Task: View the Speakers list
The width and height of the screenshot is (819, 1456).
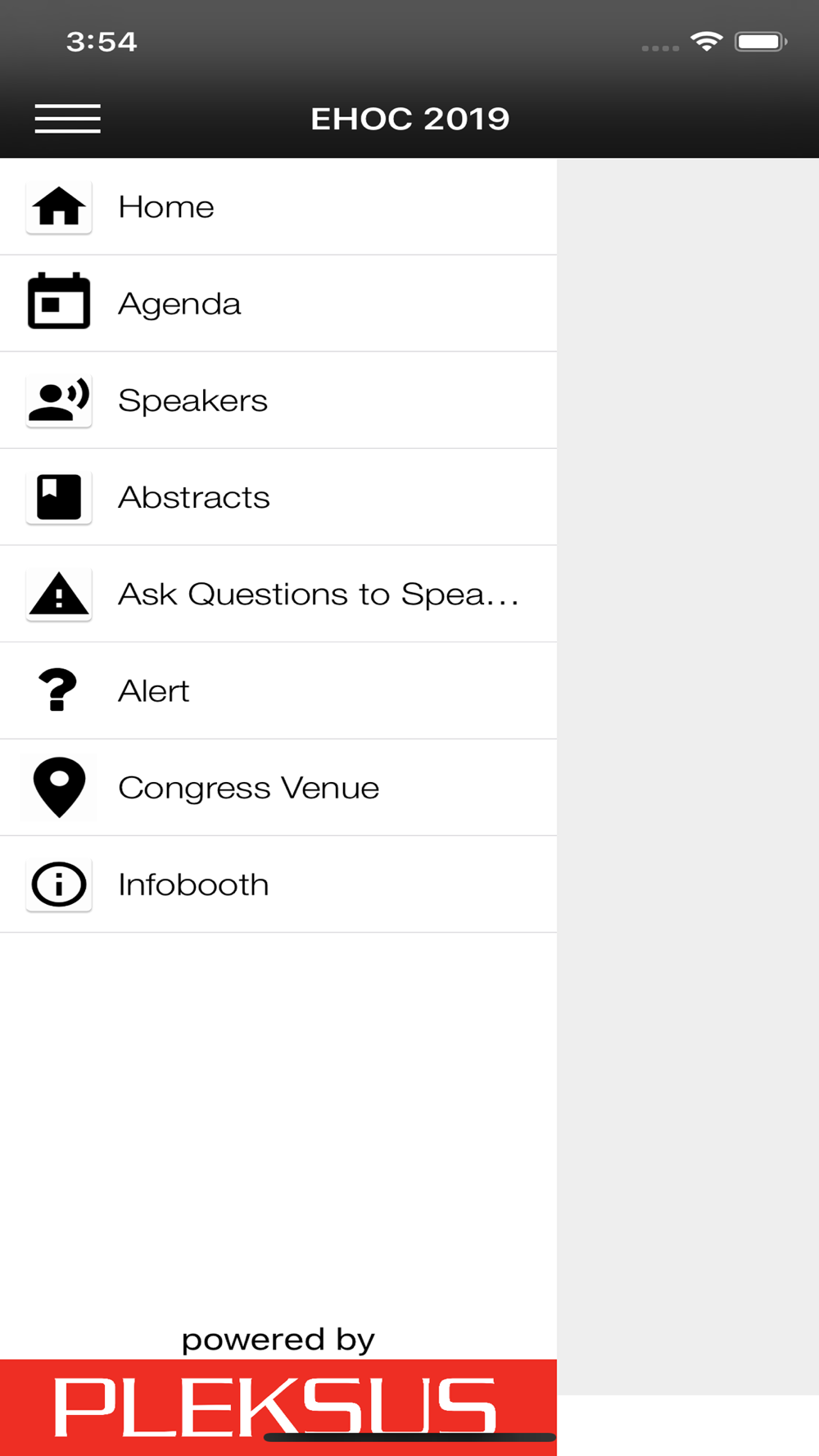Action: [278, 400]
